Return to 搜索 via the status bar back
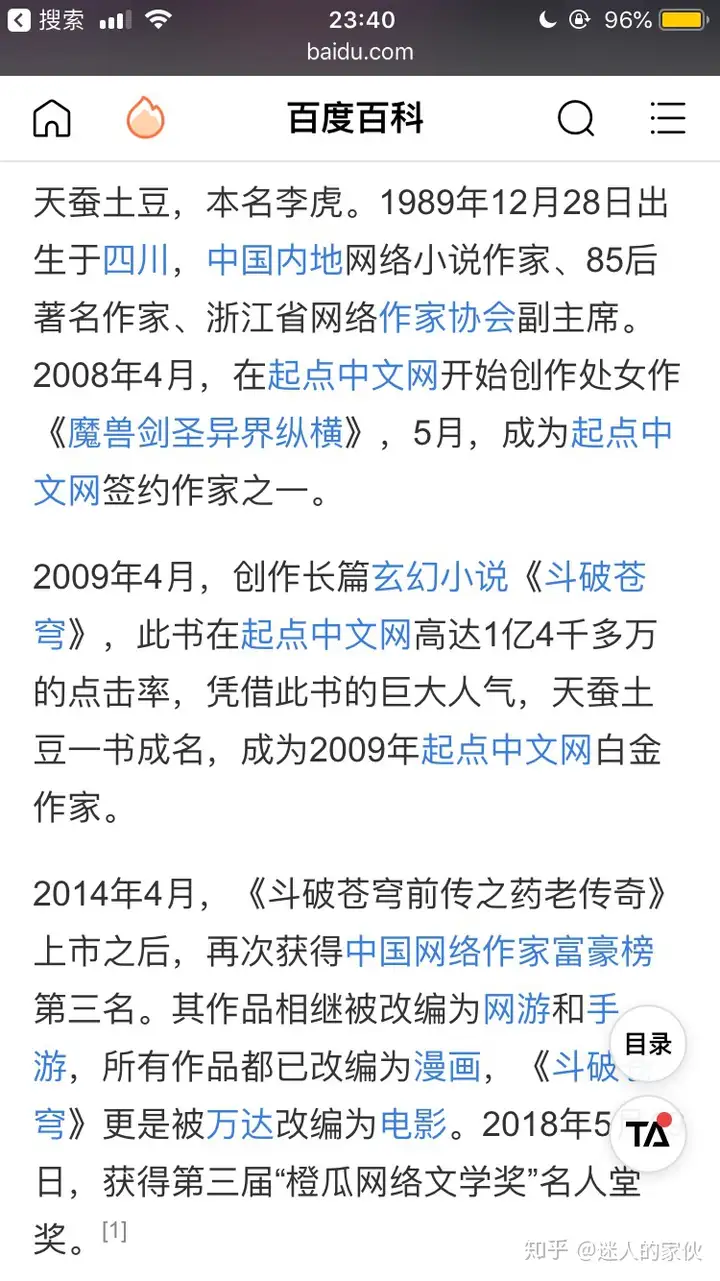The height and width of the screenshot is (1281, 720). [46, 19]
